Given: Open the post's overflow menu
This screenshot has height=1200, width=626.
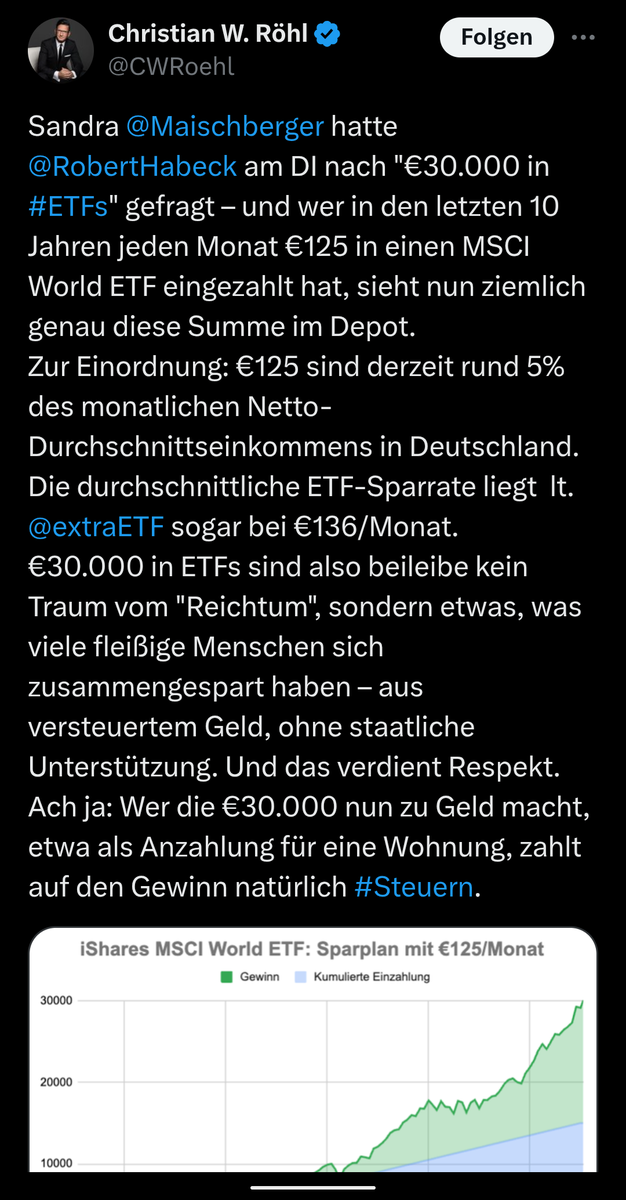Looking at the screenshot, I should click(582, 38).
